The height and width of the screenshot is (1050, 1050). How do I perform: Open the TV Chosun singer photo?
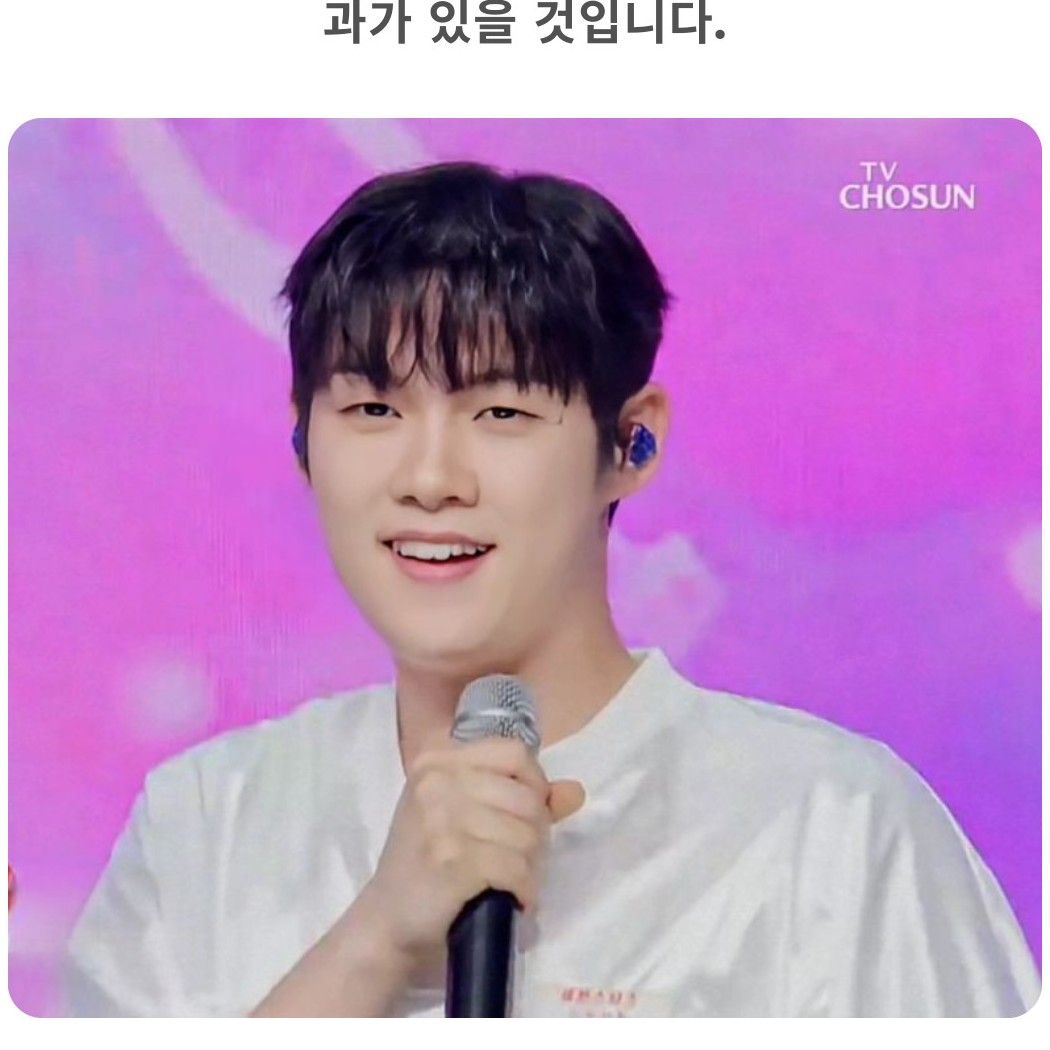pyautogui.click(x=525, y=567)
